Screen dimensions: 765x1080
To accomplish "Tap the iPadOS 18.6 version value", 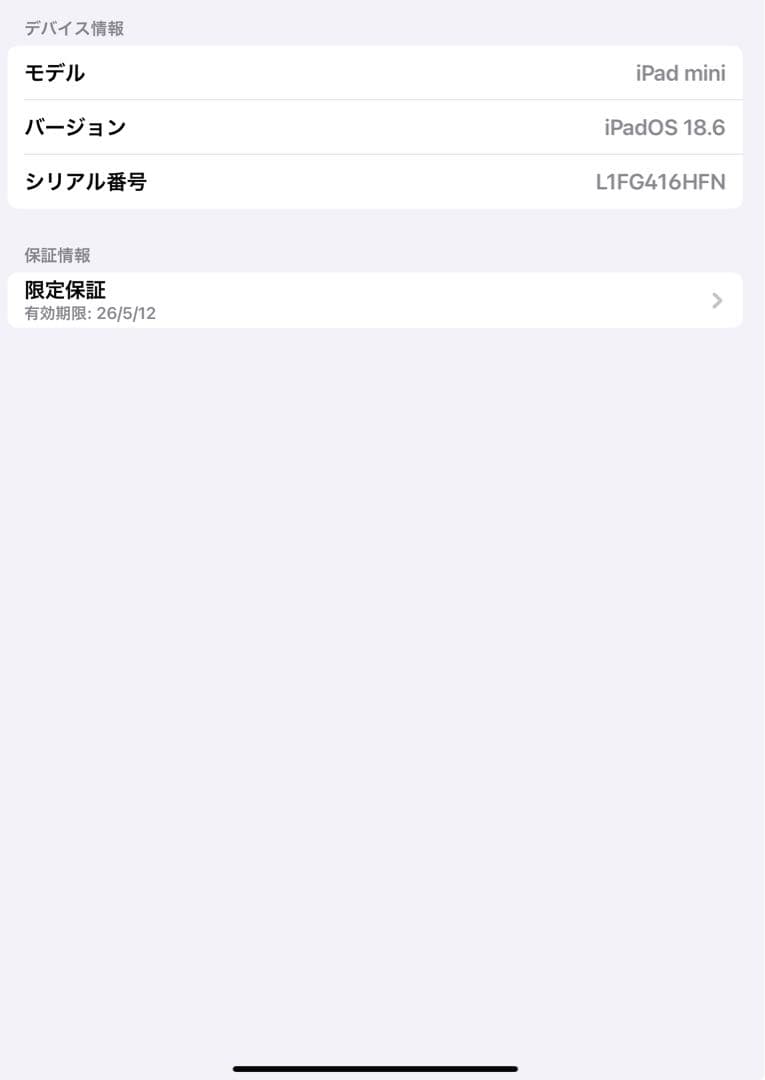I will (x=666, y=127).
